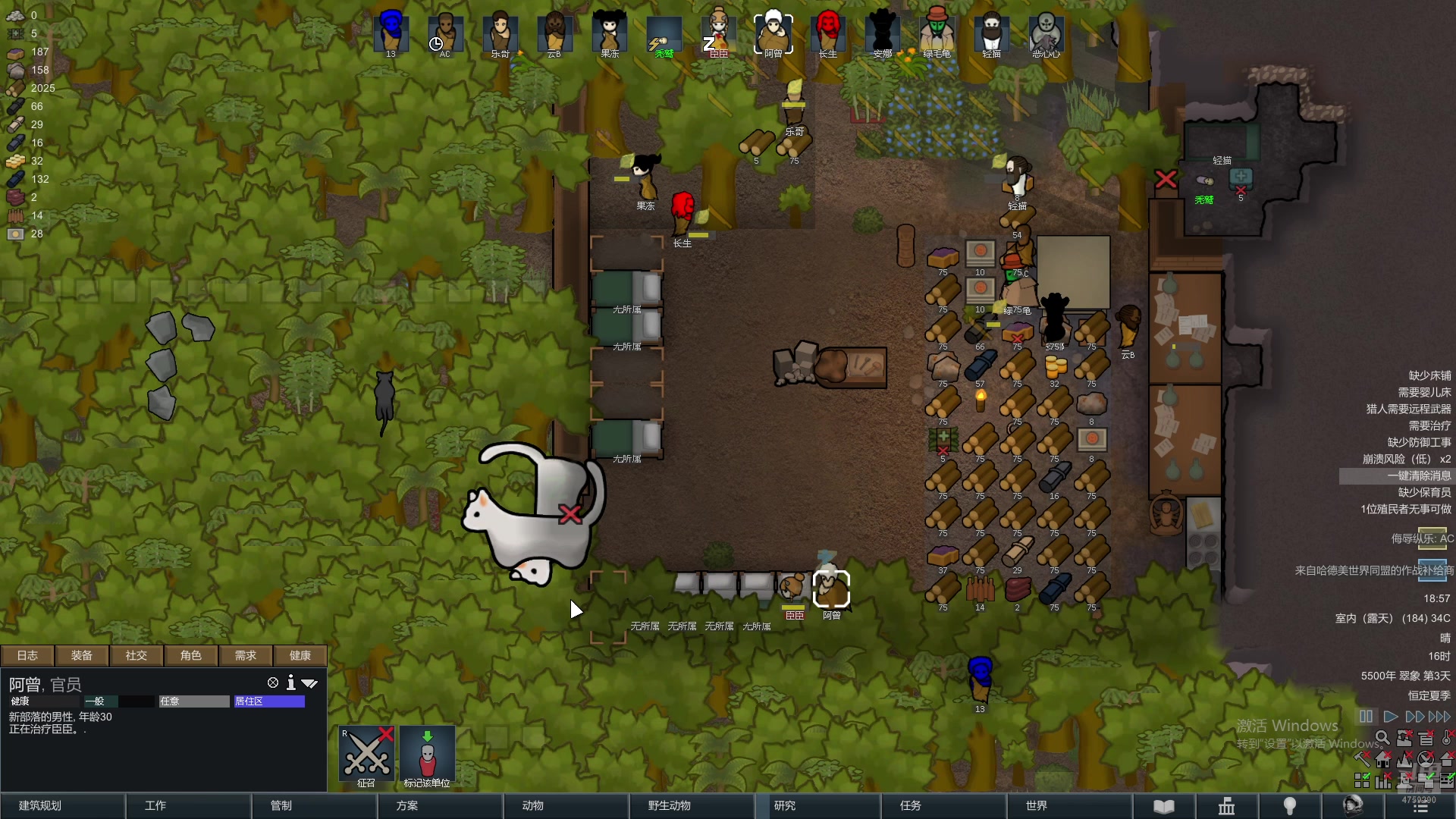This screenshot has height=819, width=1456.
Task: Switch to the 装备 gear tab
Action: point(82,655)
